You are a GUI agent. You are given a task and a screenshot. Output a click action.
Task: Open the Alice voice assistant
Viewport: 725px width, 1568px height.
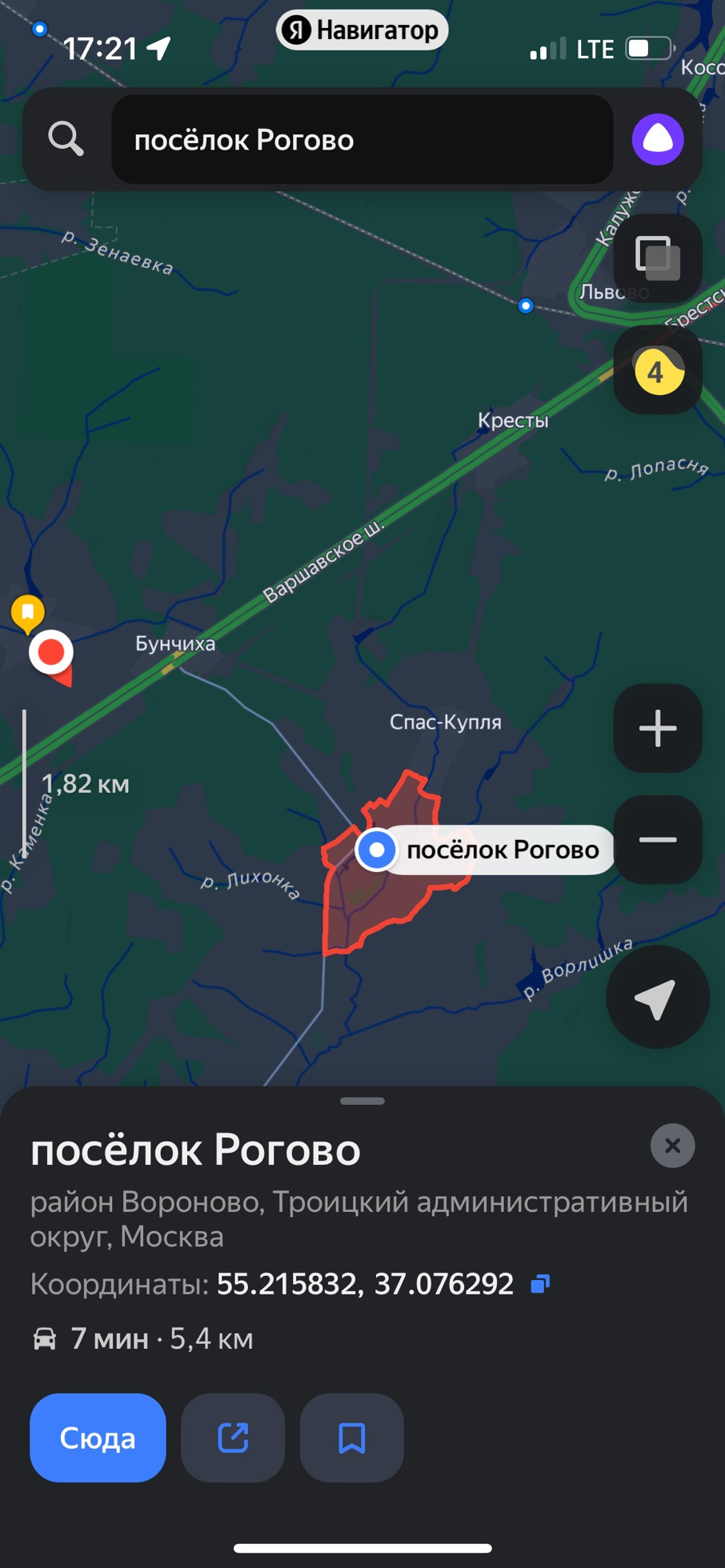(658, 139)
